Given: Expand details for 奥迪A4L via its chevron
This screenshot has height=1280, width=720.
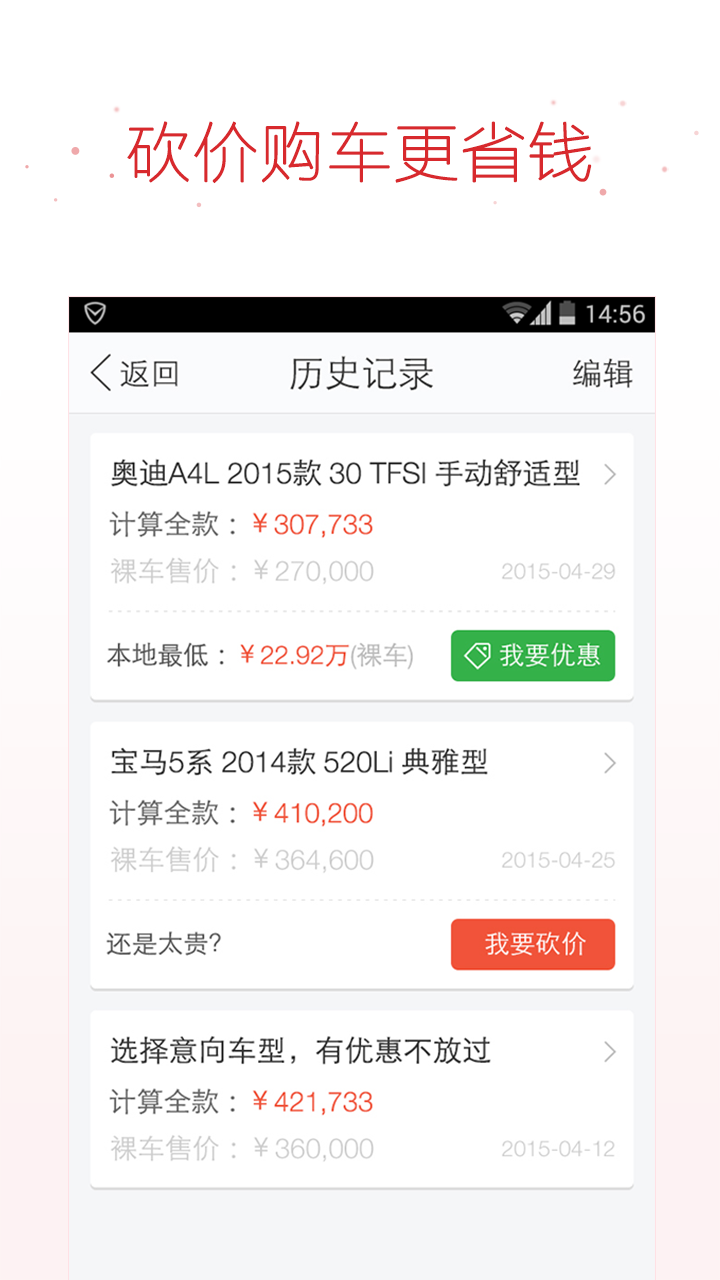Looking at the screenshot, I should 611,474.
